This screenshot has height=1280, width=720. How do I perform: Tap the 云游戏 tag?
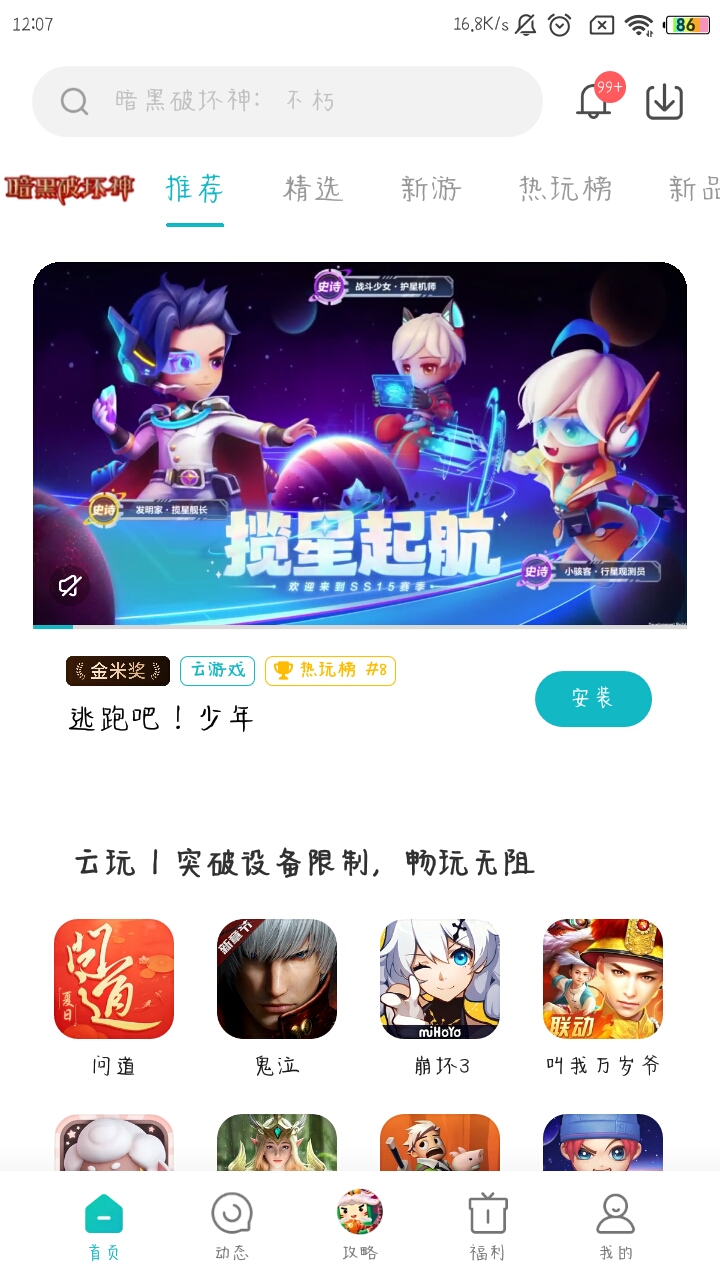218,670
